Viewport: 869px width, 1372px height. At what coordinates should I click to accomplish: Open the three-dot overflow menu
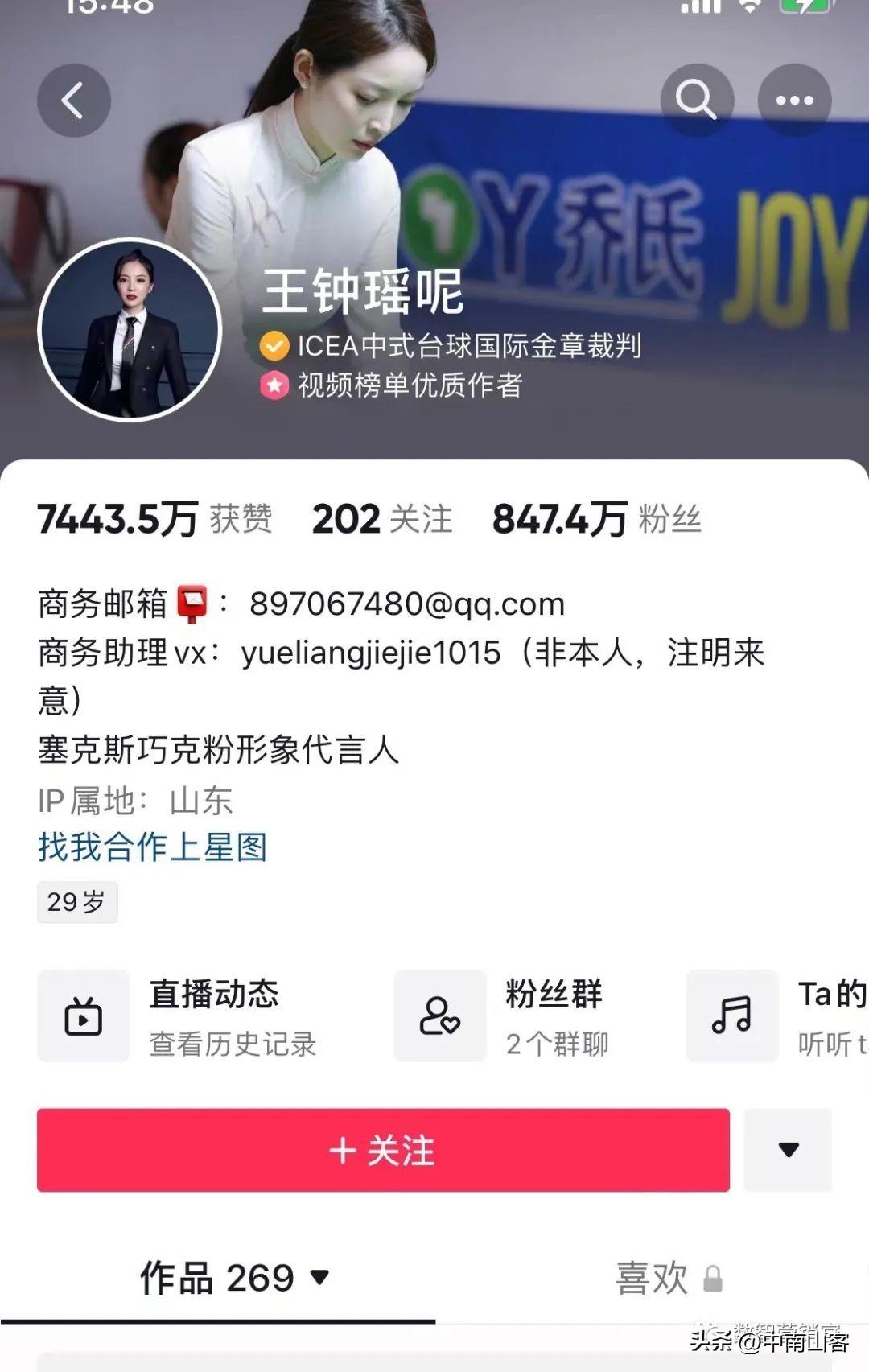tap(794, 101)
